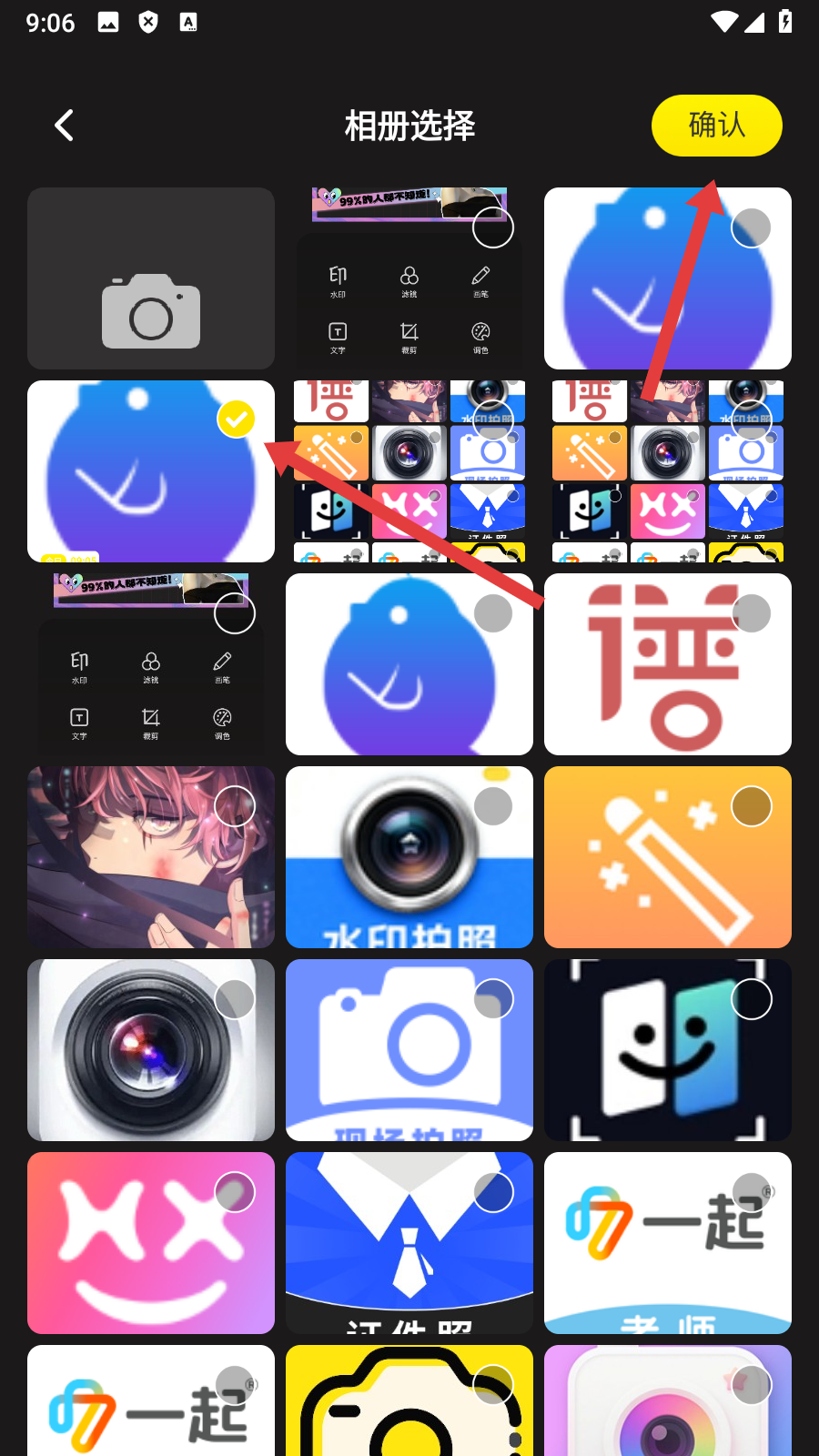Select the orange magic wand image
The image size is (819, 1456).
[x=752, y=806]
